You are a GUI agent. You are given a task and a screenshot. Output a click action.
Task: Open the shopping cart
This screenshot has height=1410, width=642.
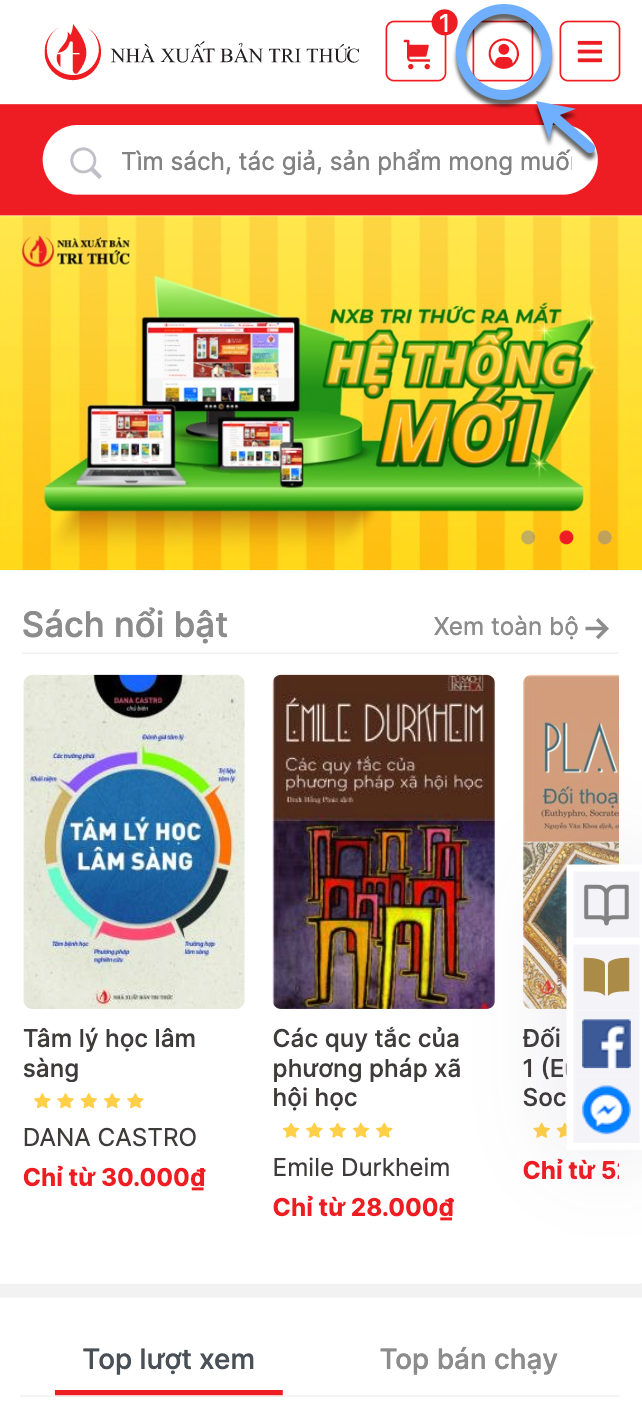click(x=416, y=52)
